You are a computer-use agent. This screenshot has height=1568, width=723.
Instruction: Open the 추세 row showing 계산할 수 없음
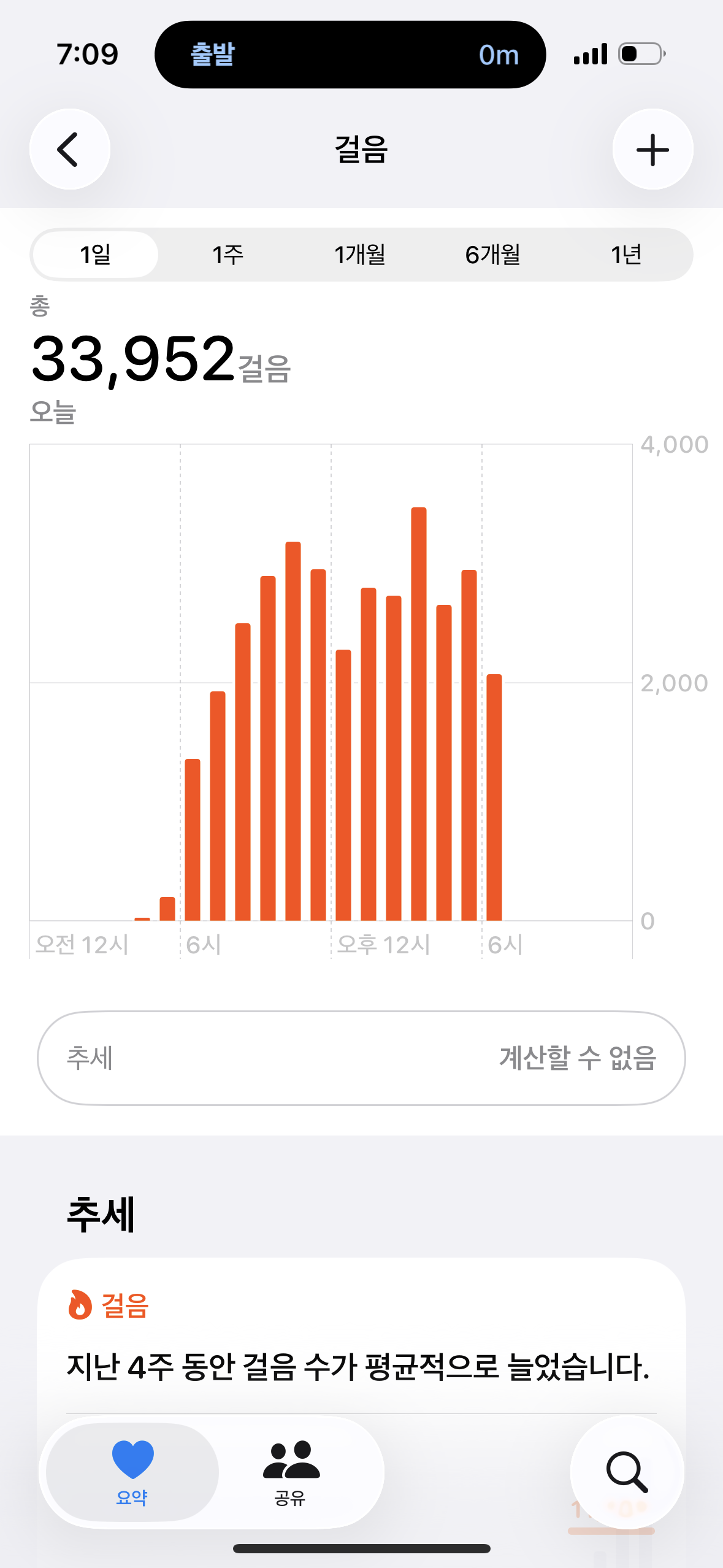361,1058
